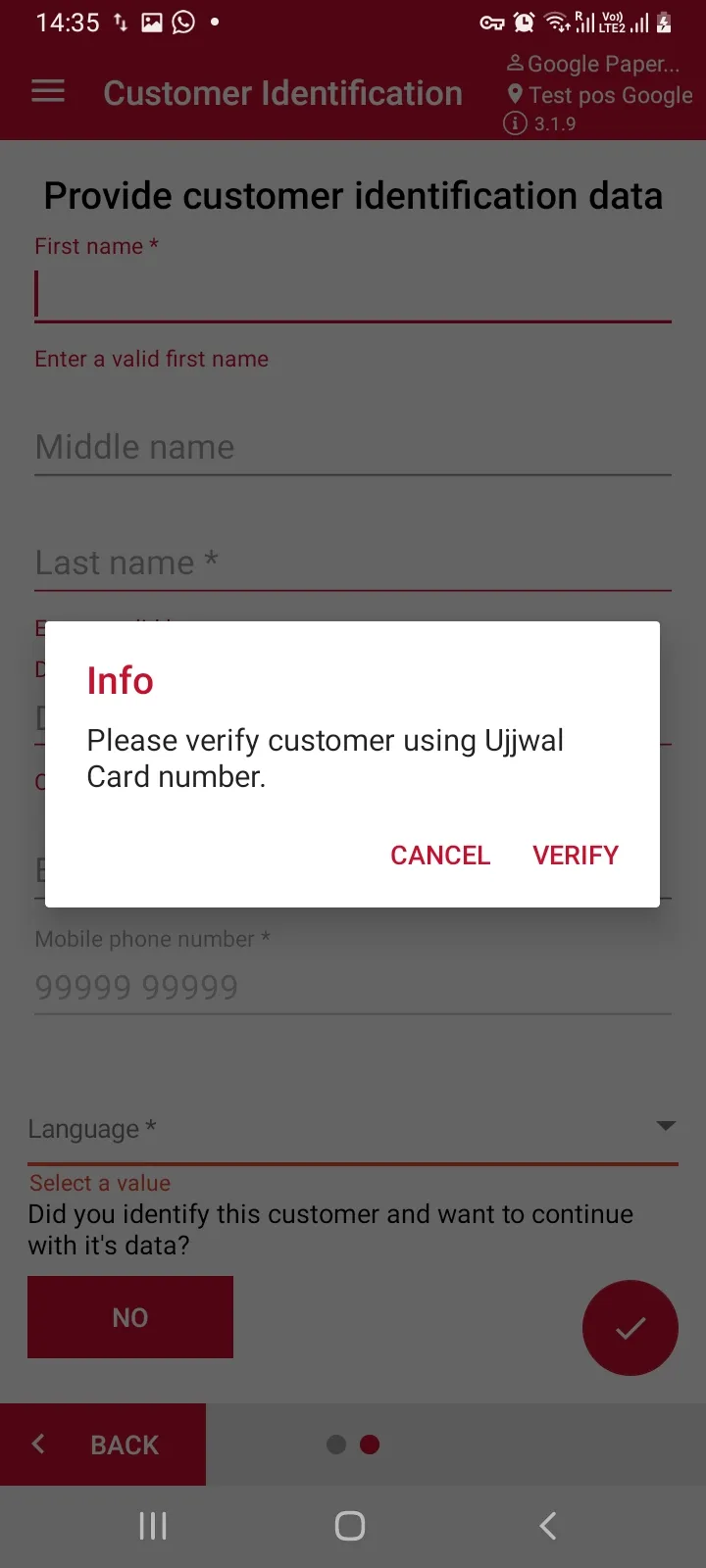The image size is (706, 1568).
Task: Open the hamburger drawer menu
Action: point(48,92)
